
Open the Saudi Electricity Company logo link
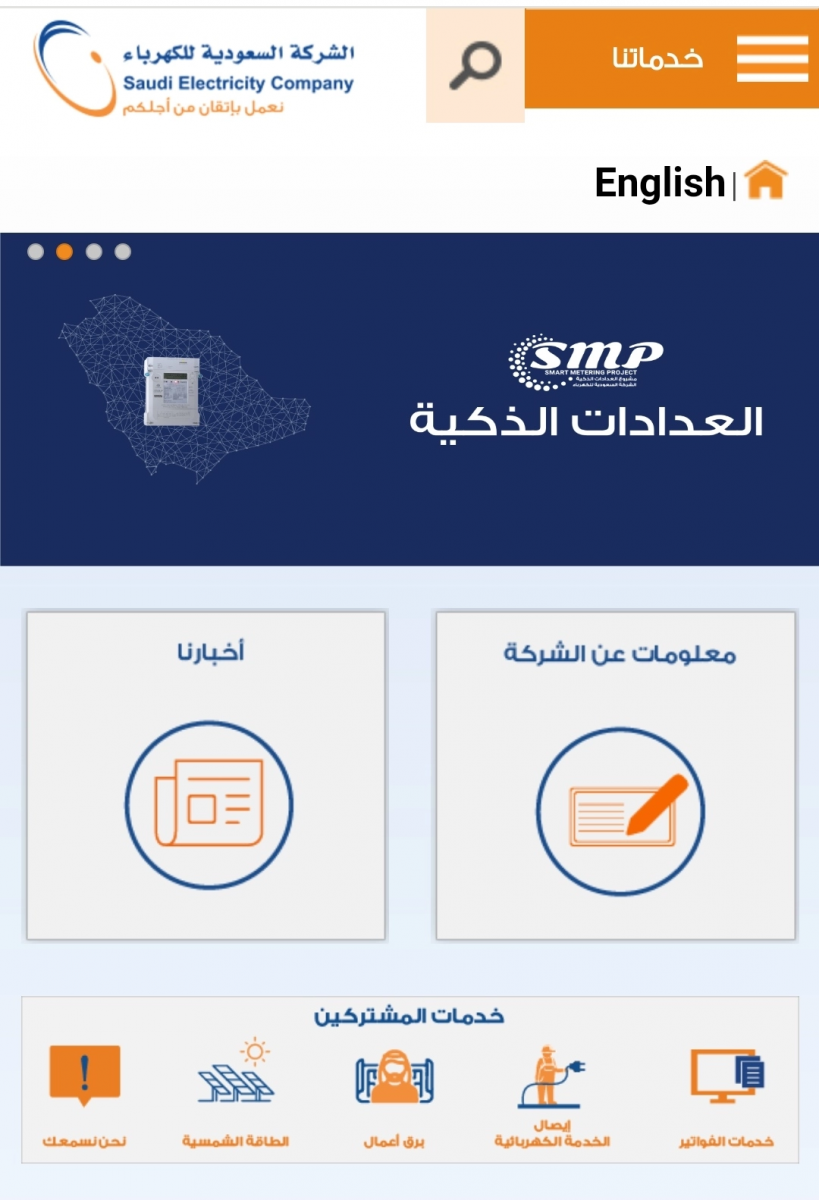[194, 69]
